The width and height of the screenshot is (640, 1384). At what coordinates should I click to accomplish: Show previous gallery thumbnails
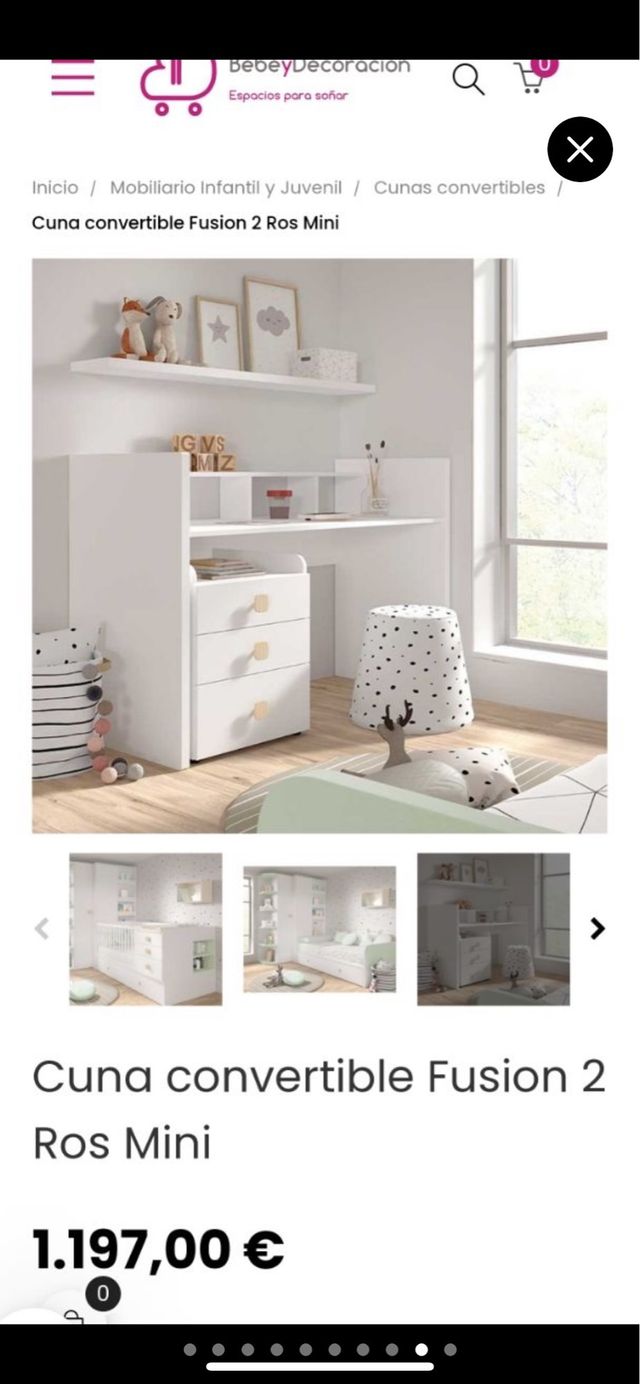point(42,929)
